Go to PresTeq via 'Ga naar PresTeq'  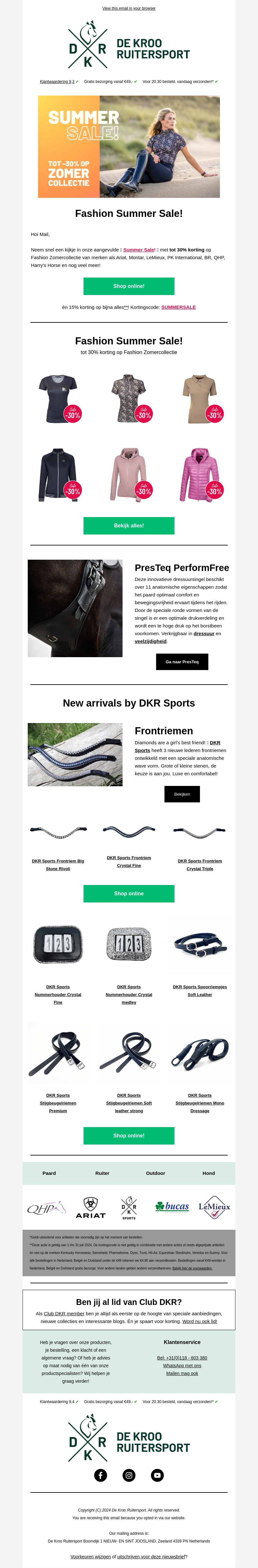[182, 662]
